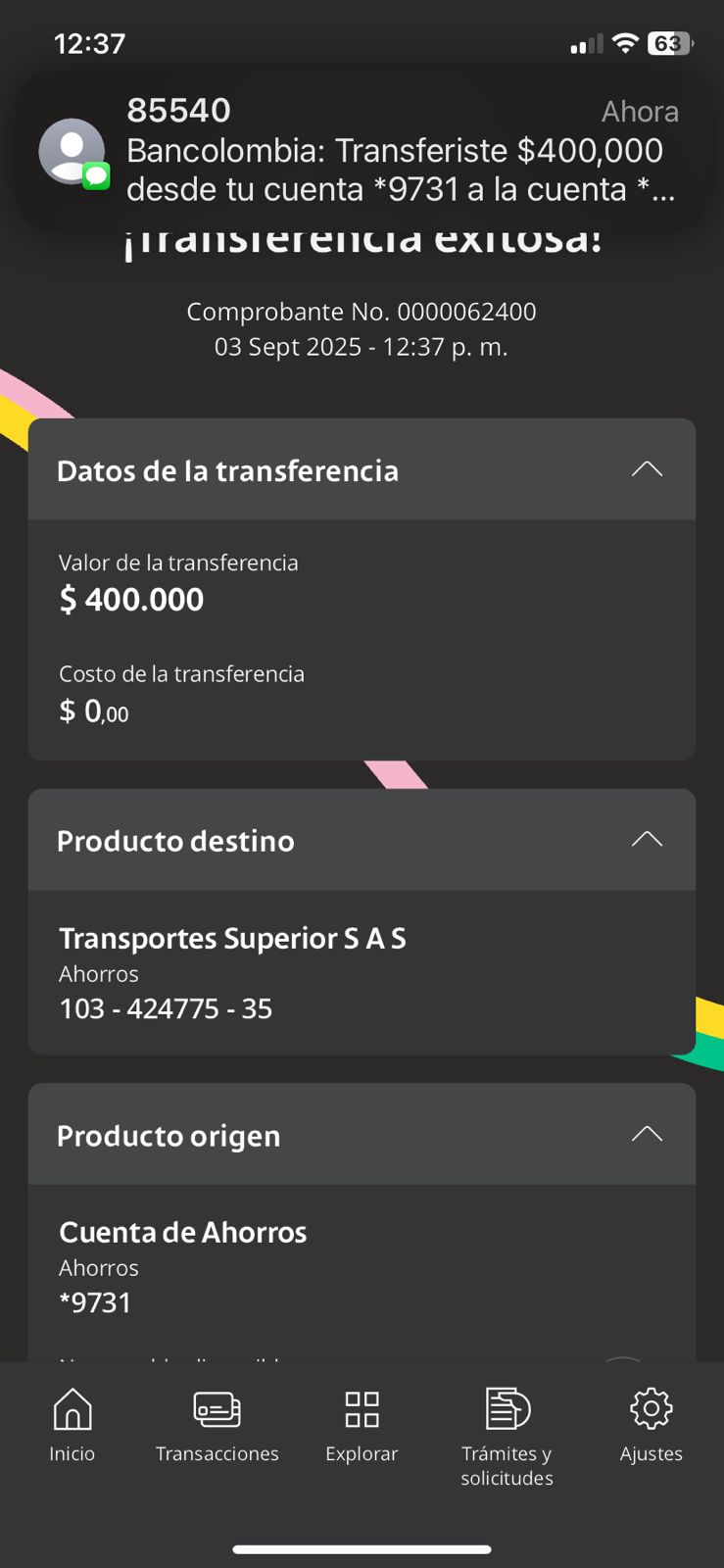Screen dimensions: 724x1568
Task: Collapse the Datos de la transferencia section
Action: [x=647, y=469]
